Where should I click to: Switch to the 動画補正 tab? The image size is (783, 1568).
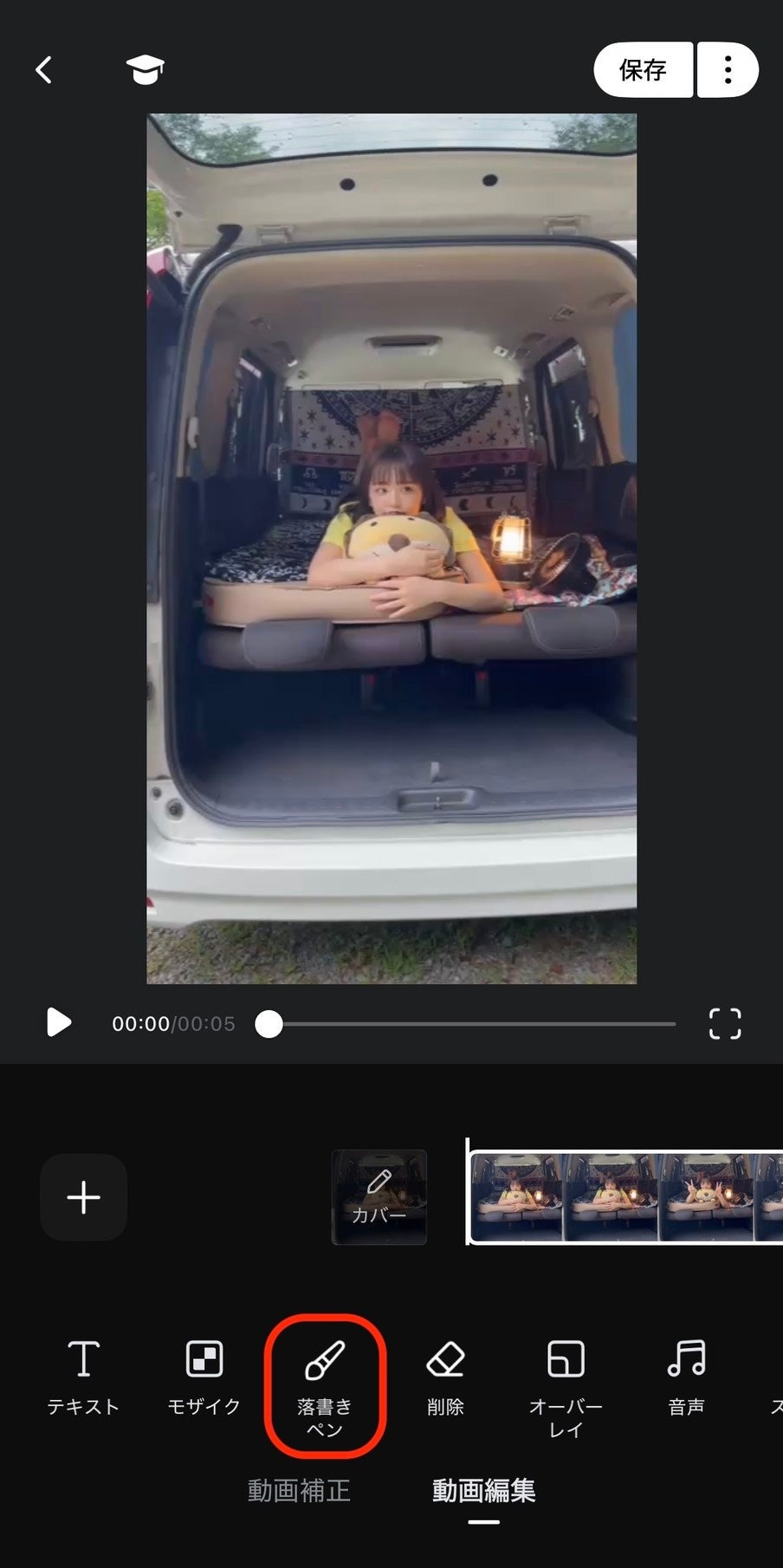[x=299, y=1490]
